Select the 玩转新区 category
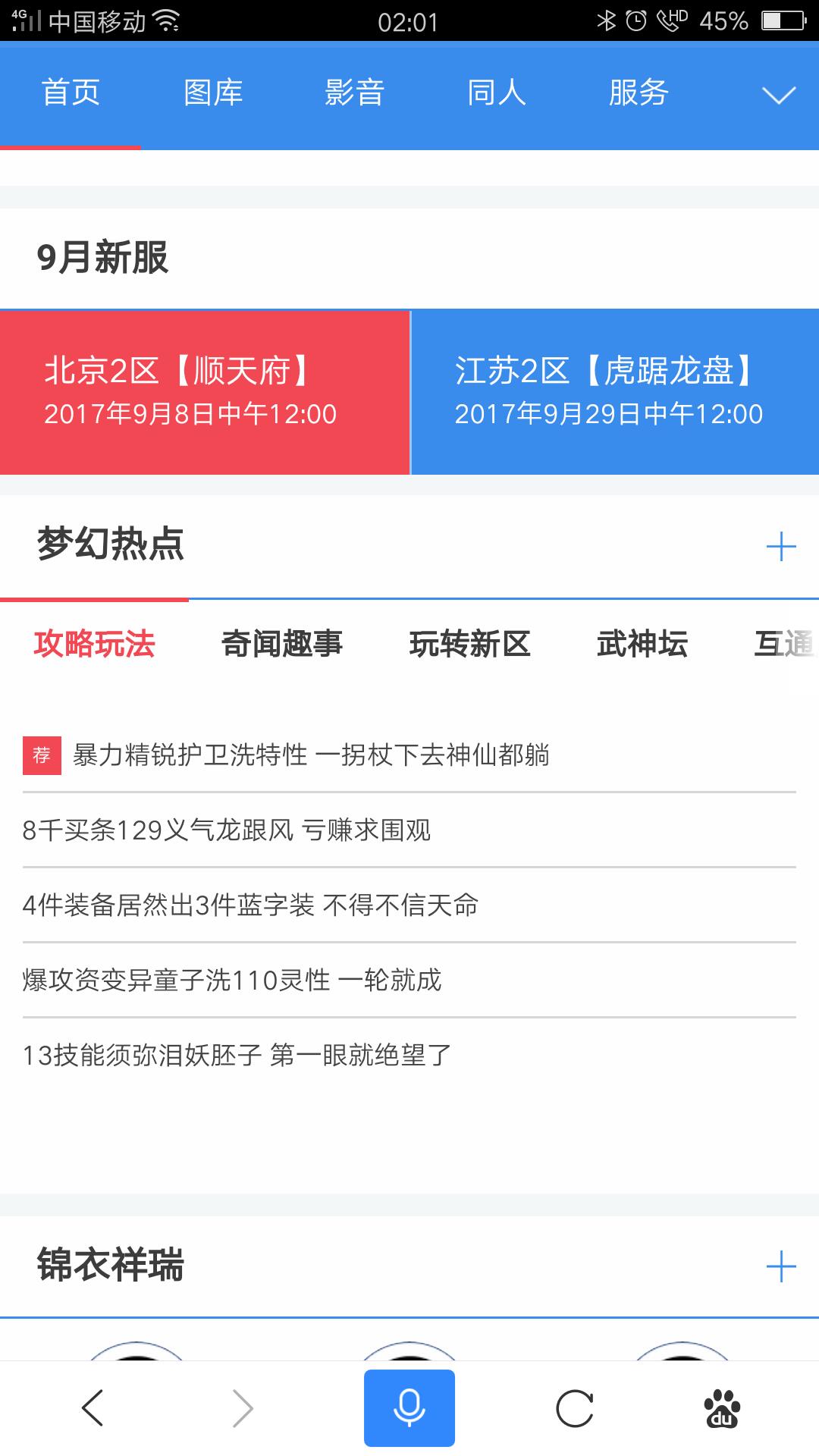The width and height of the screenshot is (819, 1456). (469, 644)
